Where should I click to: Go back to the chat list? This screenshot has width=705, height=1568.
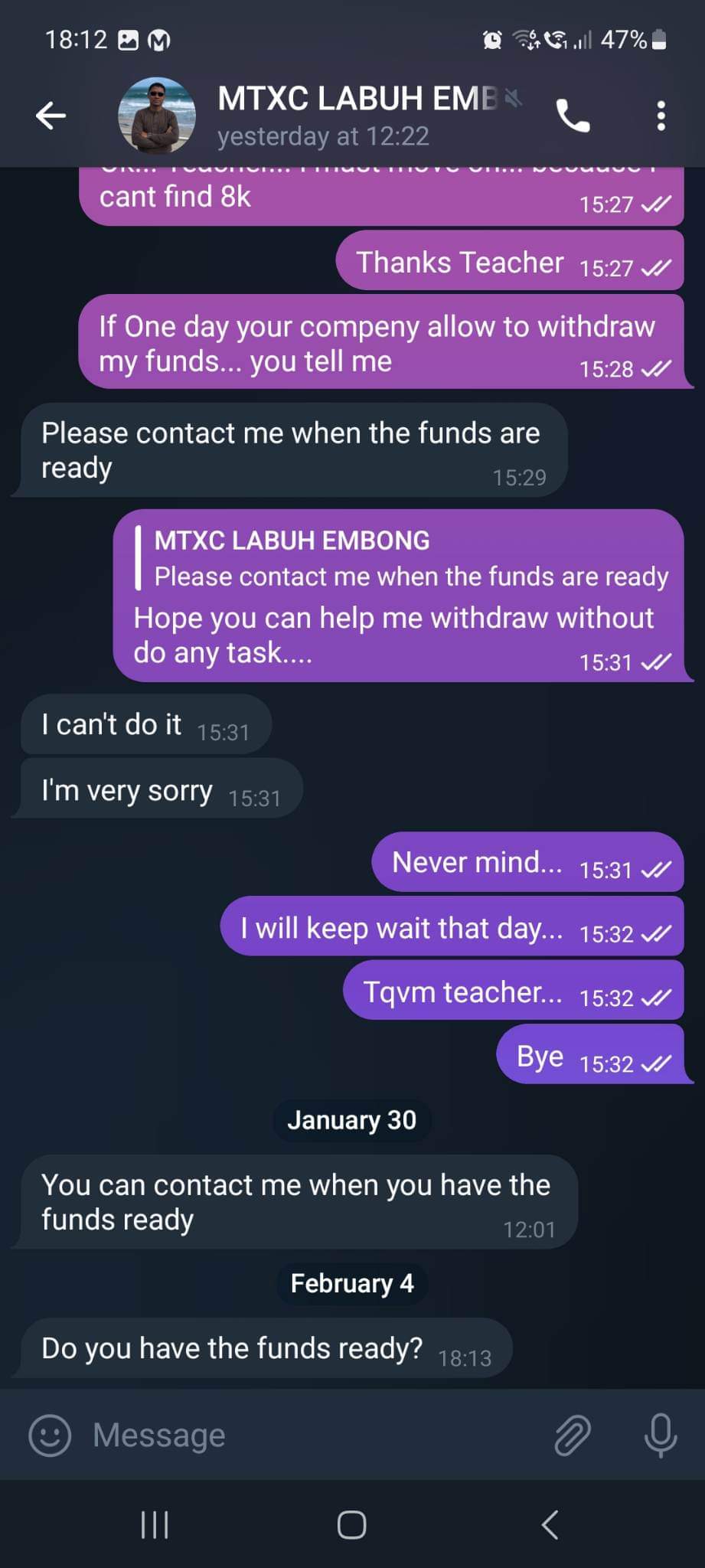[x=51, y=116]
